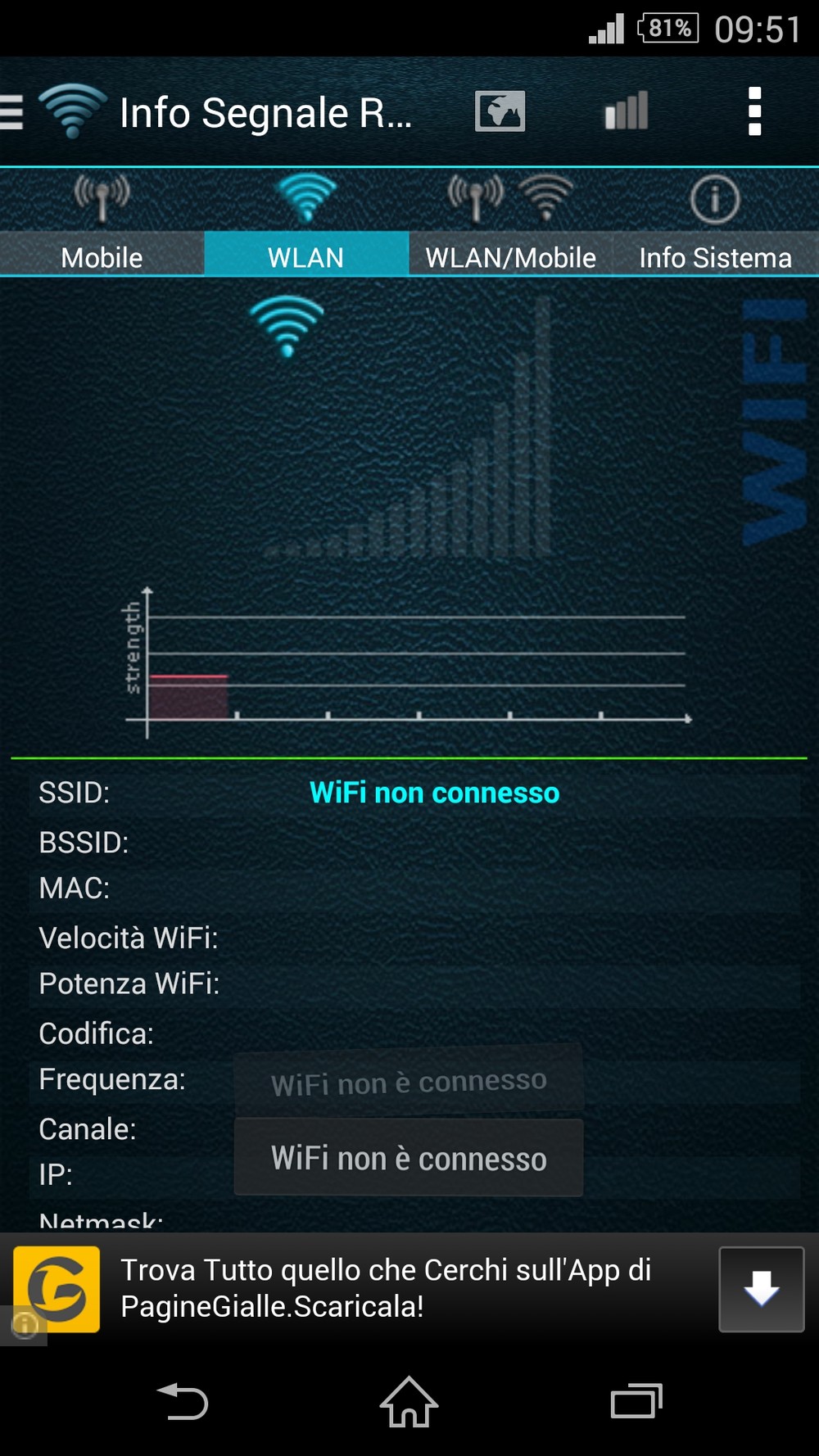The image size is (819, 1456).
Task: Open the navigation drawer menu
Action: pyautogui.click(x=11, y=112)
